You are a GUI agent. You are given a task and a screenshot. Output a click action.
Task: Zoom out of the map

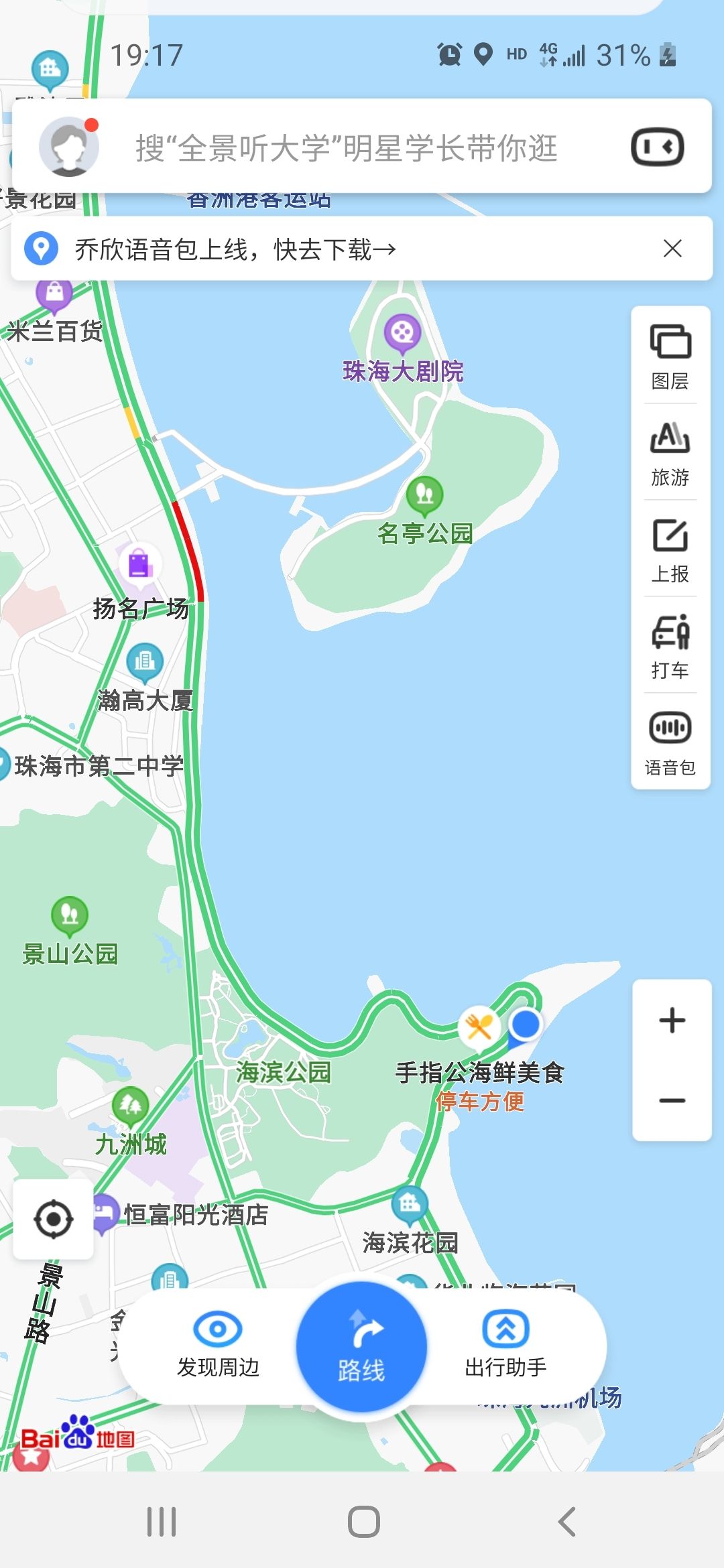(x=672, y=1100)
